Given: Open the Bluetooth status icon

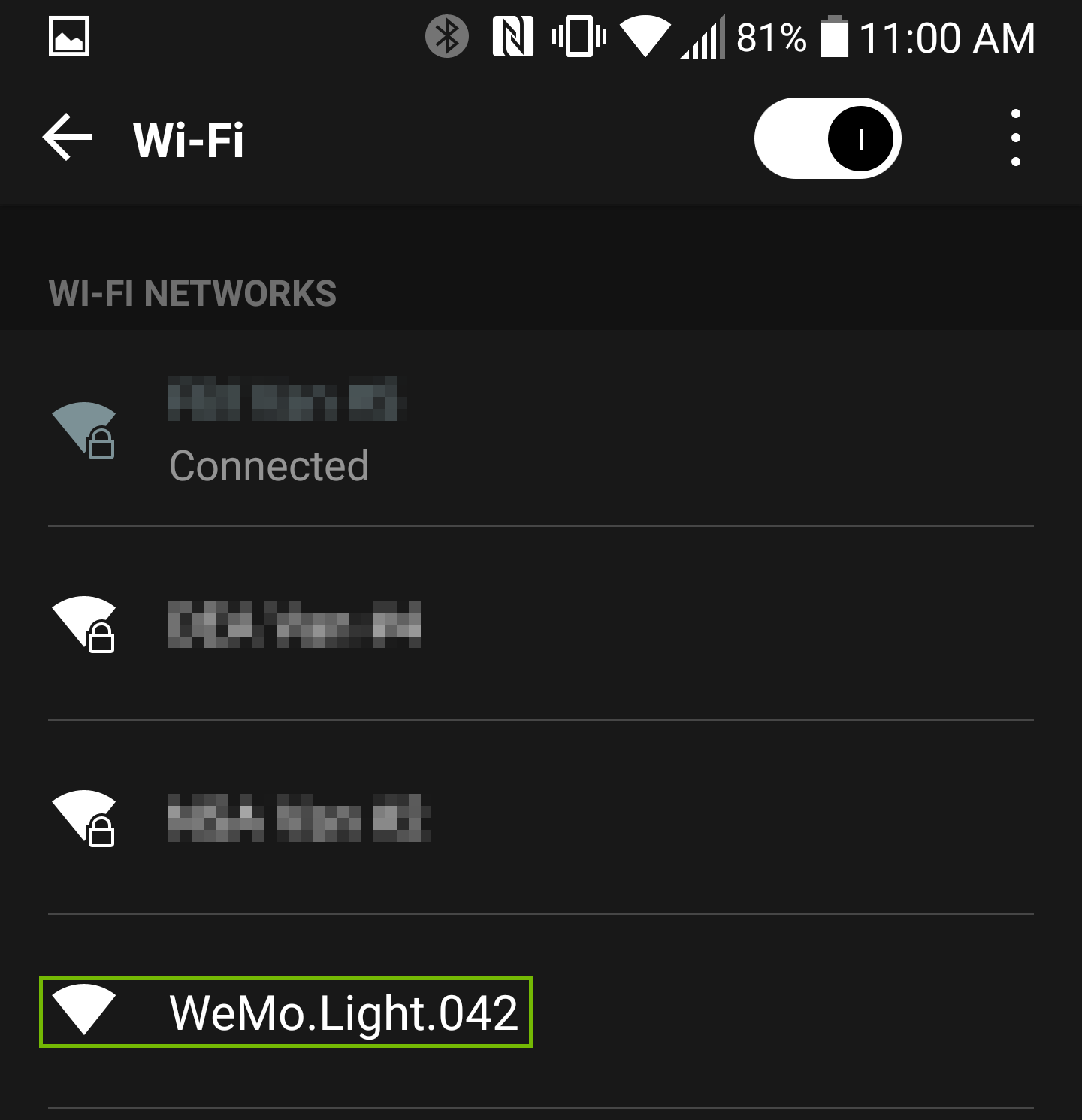Looking at the screenshot, I should point(448,35).
